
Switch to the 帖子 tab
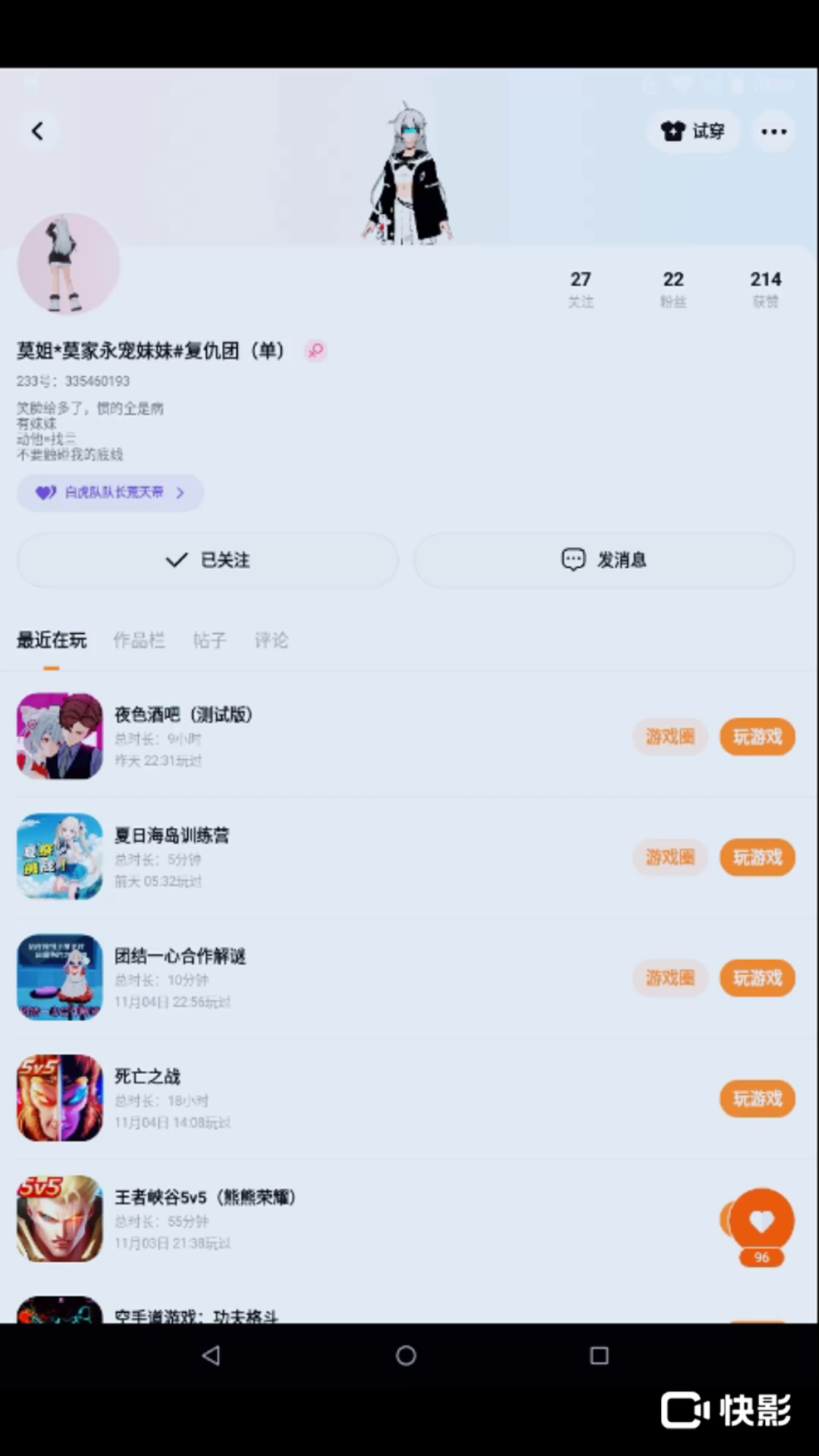coord(209,641)
